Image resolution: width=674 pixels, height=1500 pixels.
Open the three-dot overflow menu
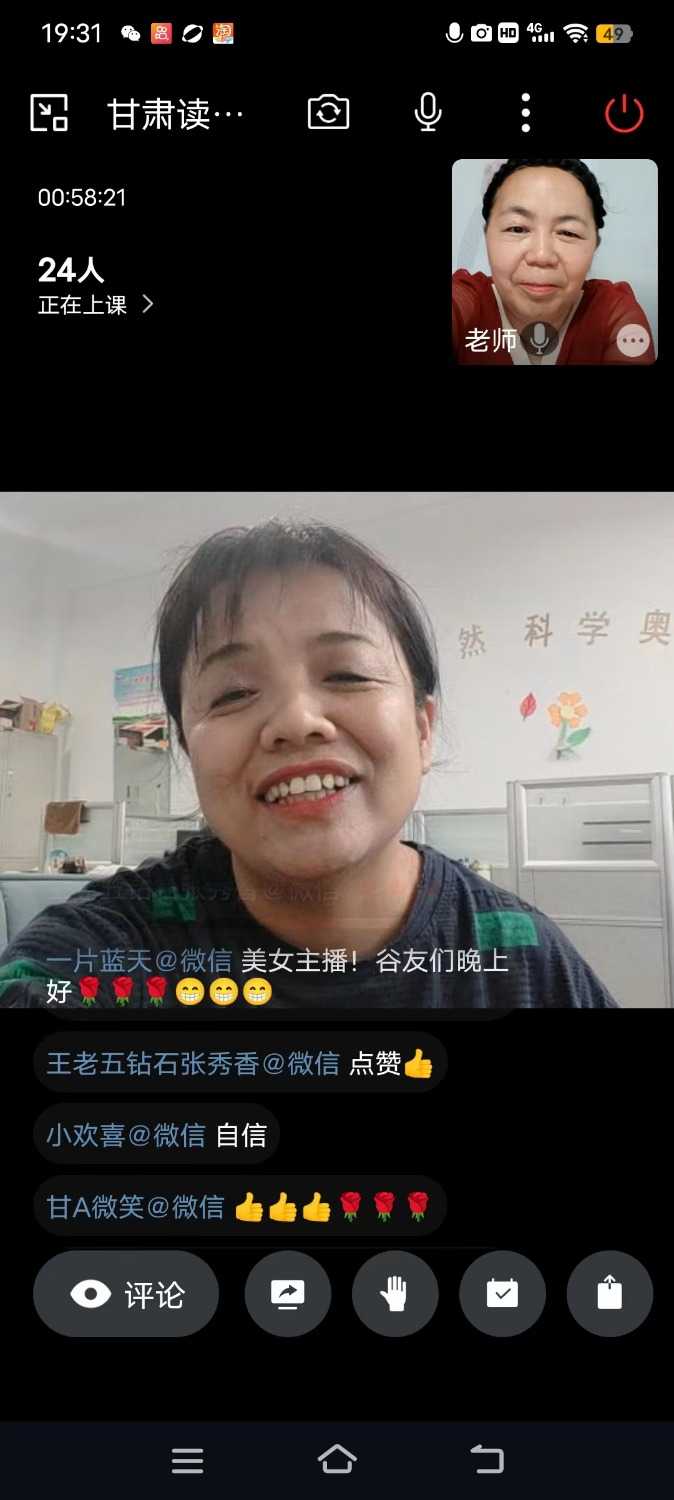(x=526, y=113)
